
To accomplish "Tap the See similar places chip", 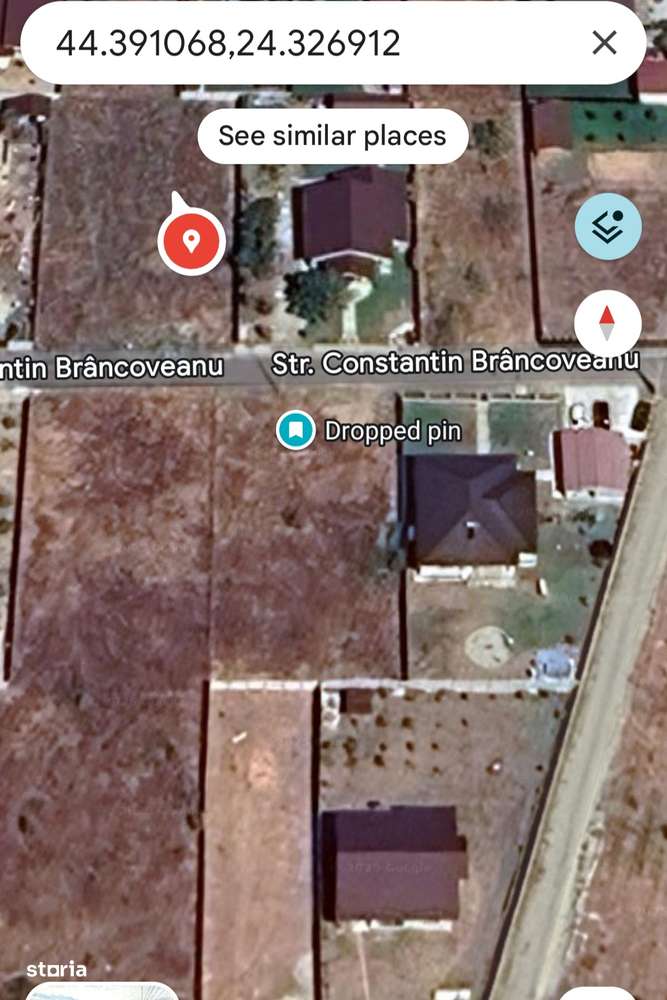I will [x=332, y=135].
